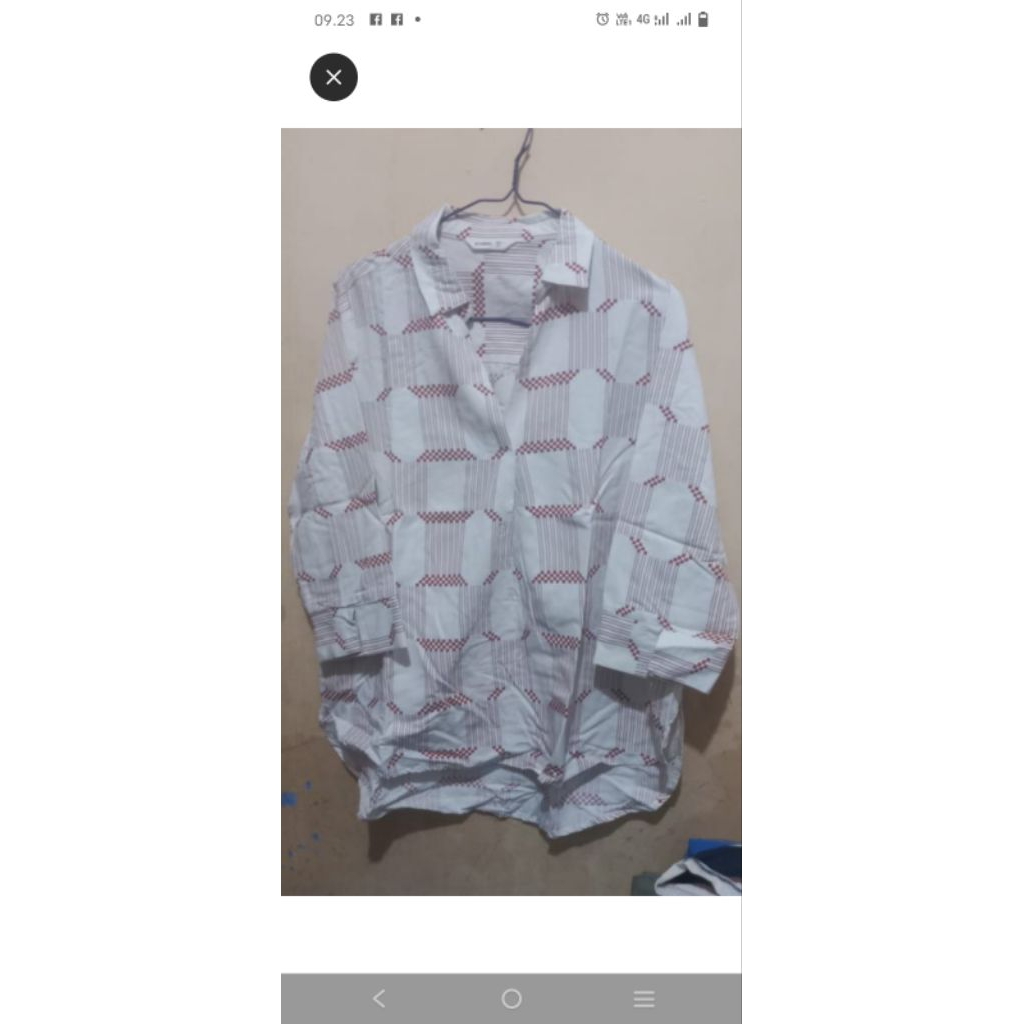Close the photo viewer
This screenshot has width=1024, height=1024.
[334, 77]
